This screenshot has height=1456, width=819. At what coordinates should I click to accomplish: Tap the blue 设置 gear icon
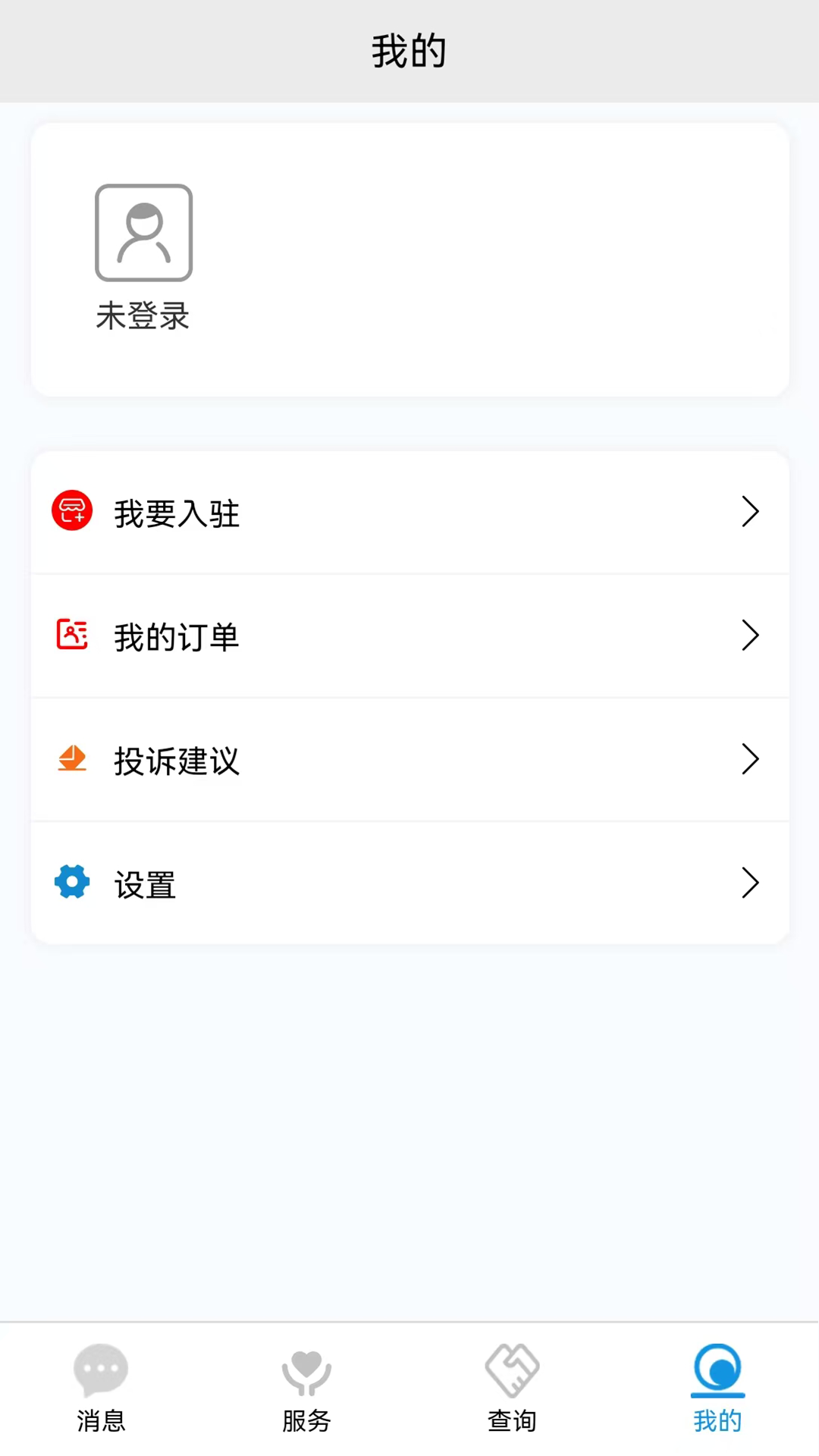pyautogui.click(x=72, y=882)
